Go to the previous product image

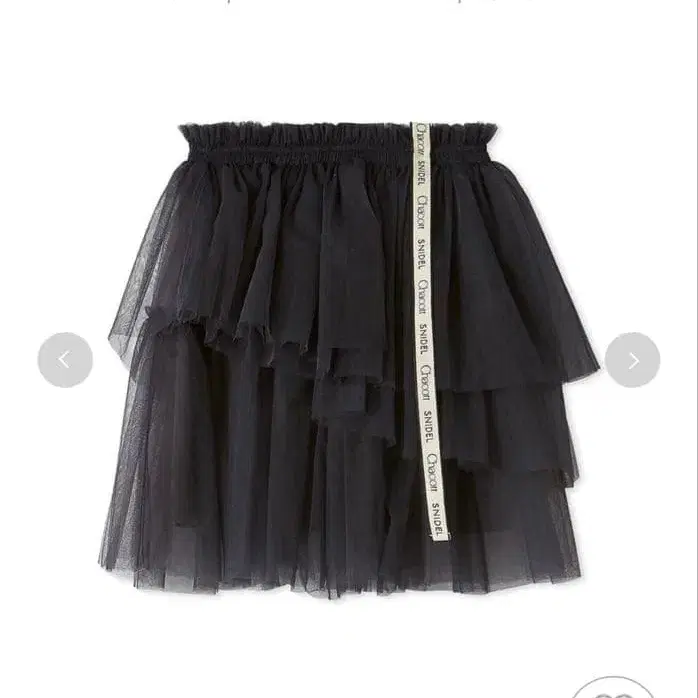coord(65,360)
